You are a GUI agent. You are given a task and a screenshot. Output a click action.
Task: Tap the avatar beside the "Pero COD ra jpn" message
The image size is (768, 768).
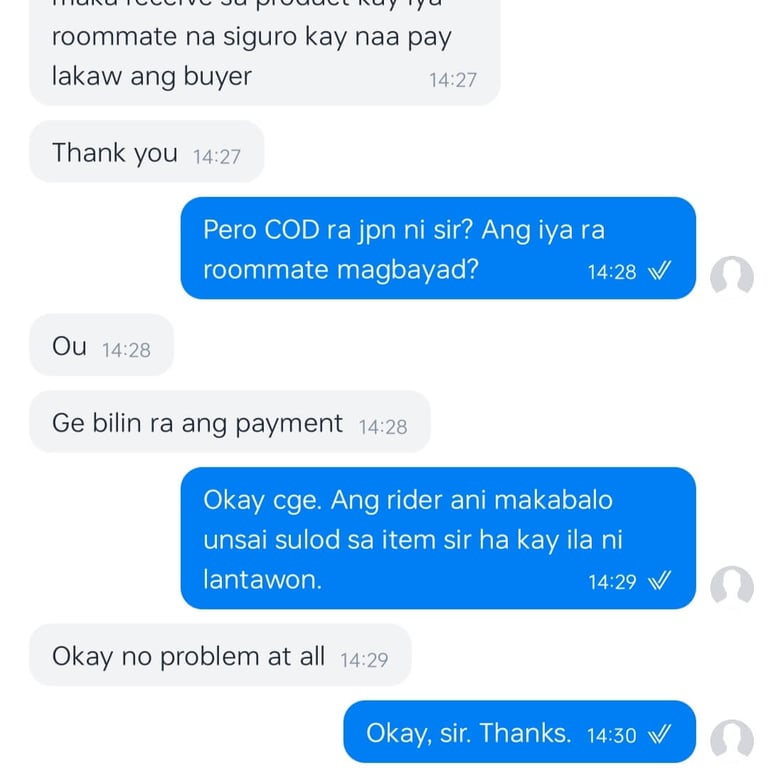pos(731,276)
